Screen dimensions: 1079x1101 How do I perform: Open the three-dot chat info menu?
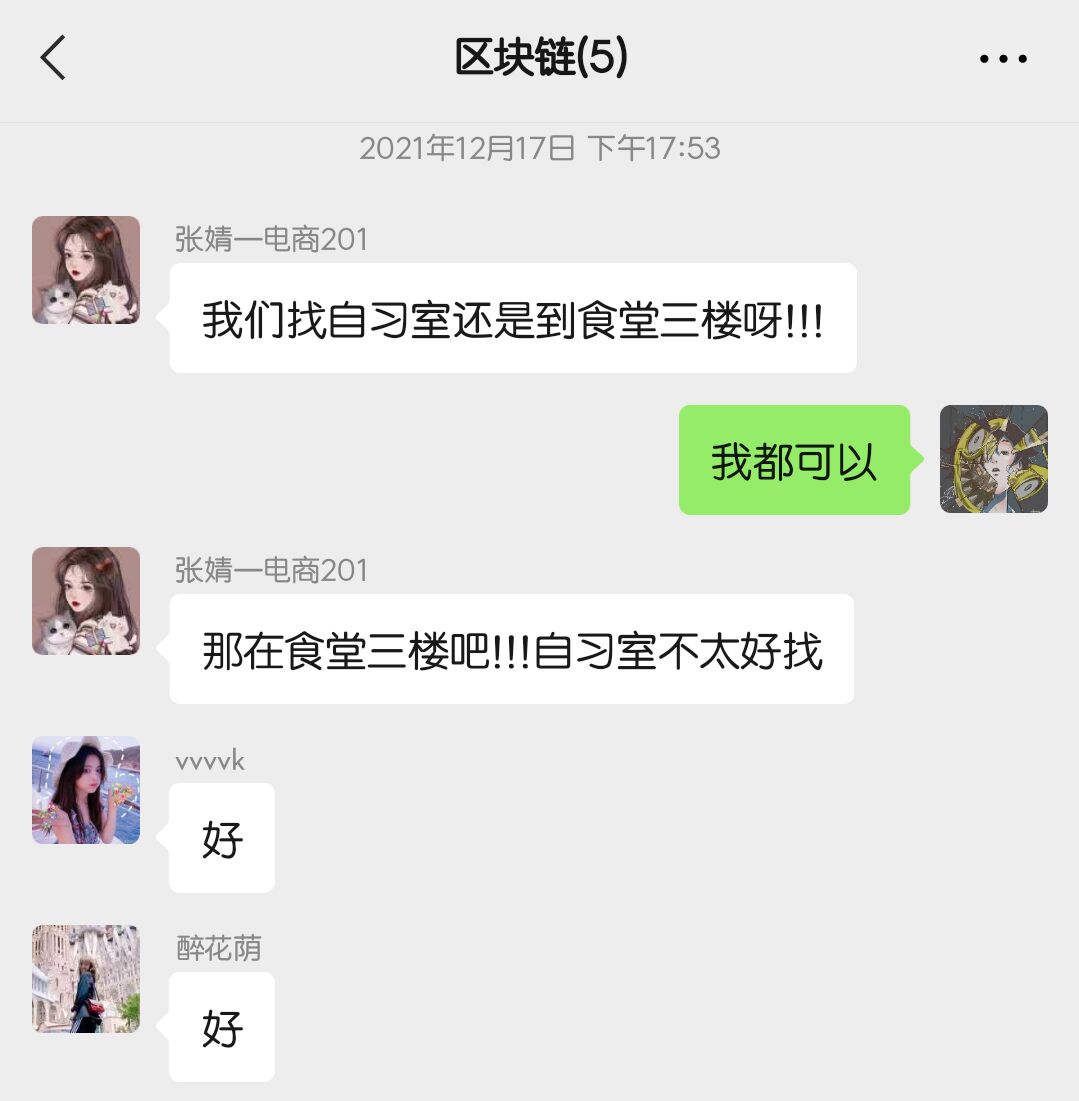1003,59
